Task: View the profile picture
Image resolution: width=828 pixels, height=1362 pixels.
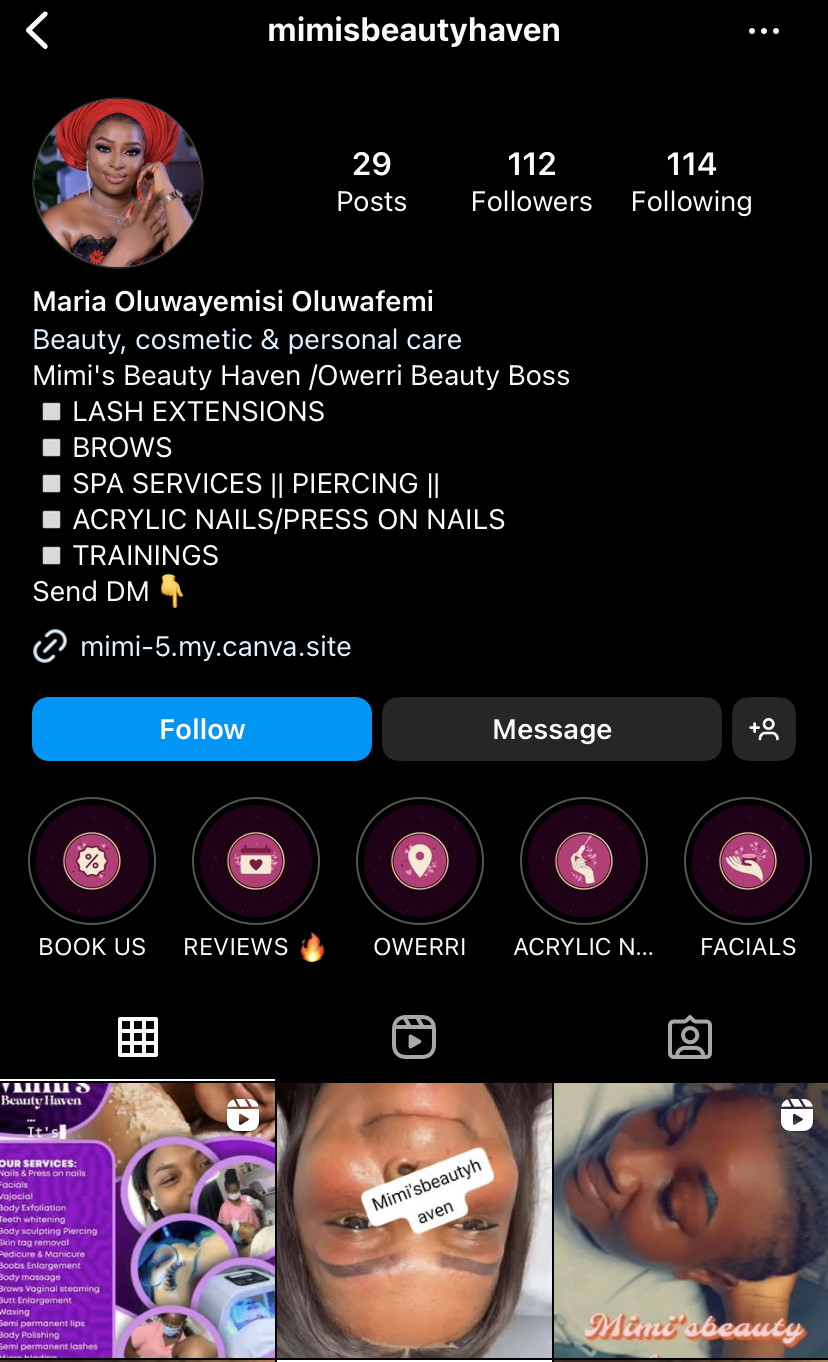Action: pyautogui.click(x=118, y=183)
